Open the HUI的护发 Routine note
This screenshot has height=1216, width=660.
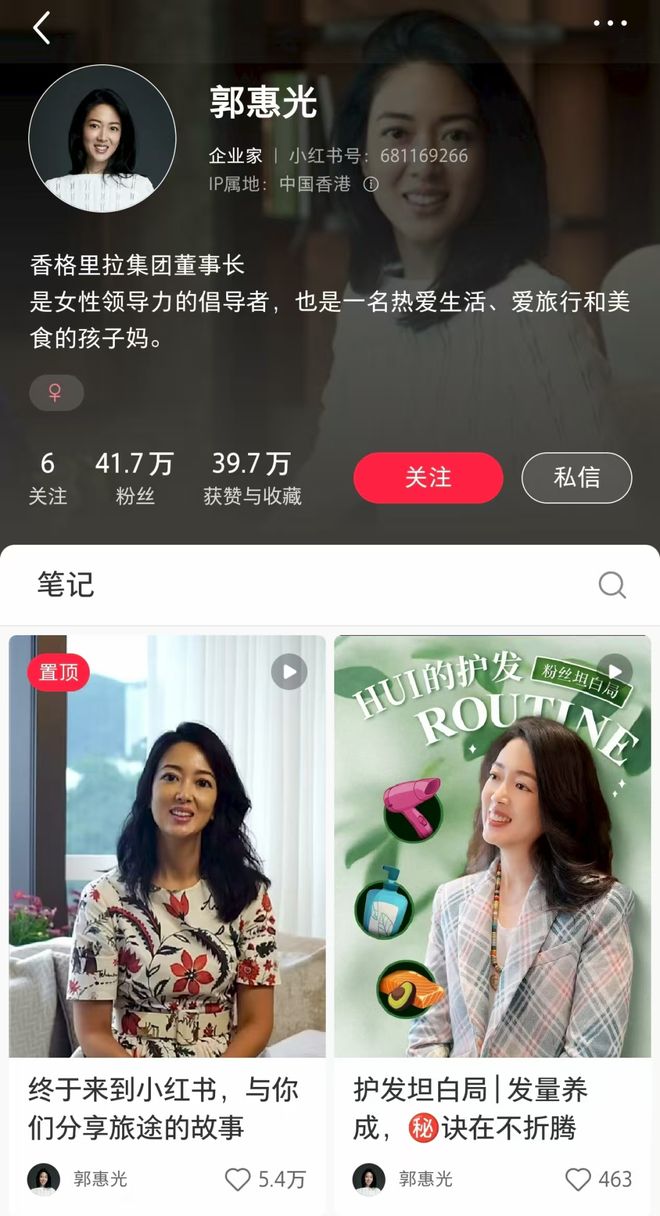(x=492, y=846)
